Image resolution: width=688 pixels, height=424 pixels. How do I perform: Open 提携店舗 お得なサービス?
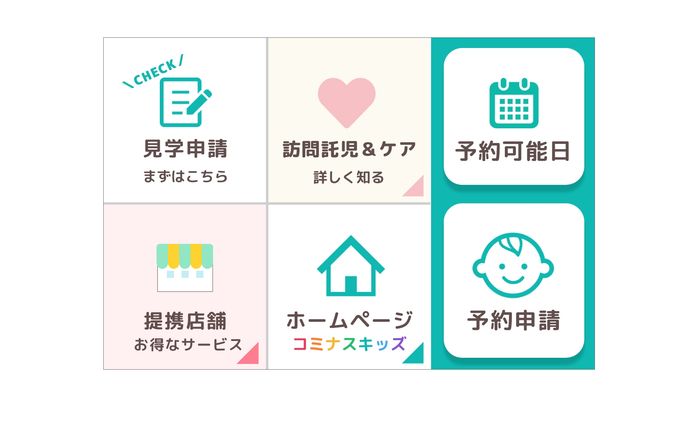[185, 287]
